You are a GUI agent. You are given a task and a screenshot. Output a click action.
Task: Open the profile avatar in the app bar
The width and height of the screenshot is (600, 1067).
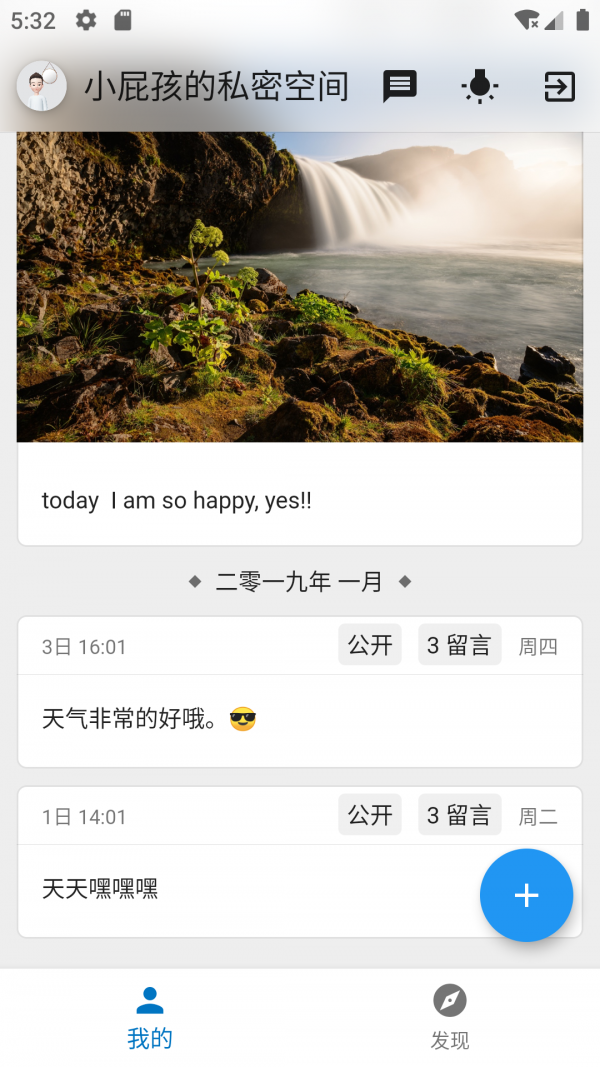point(41,86)
